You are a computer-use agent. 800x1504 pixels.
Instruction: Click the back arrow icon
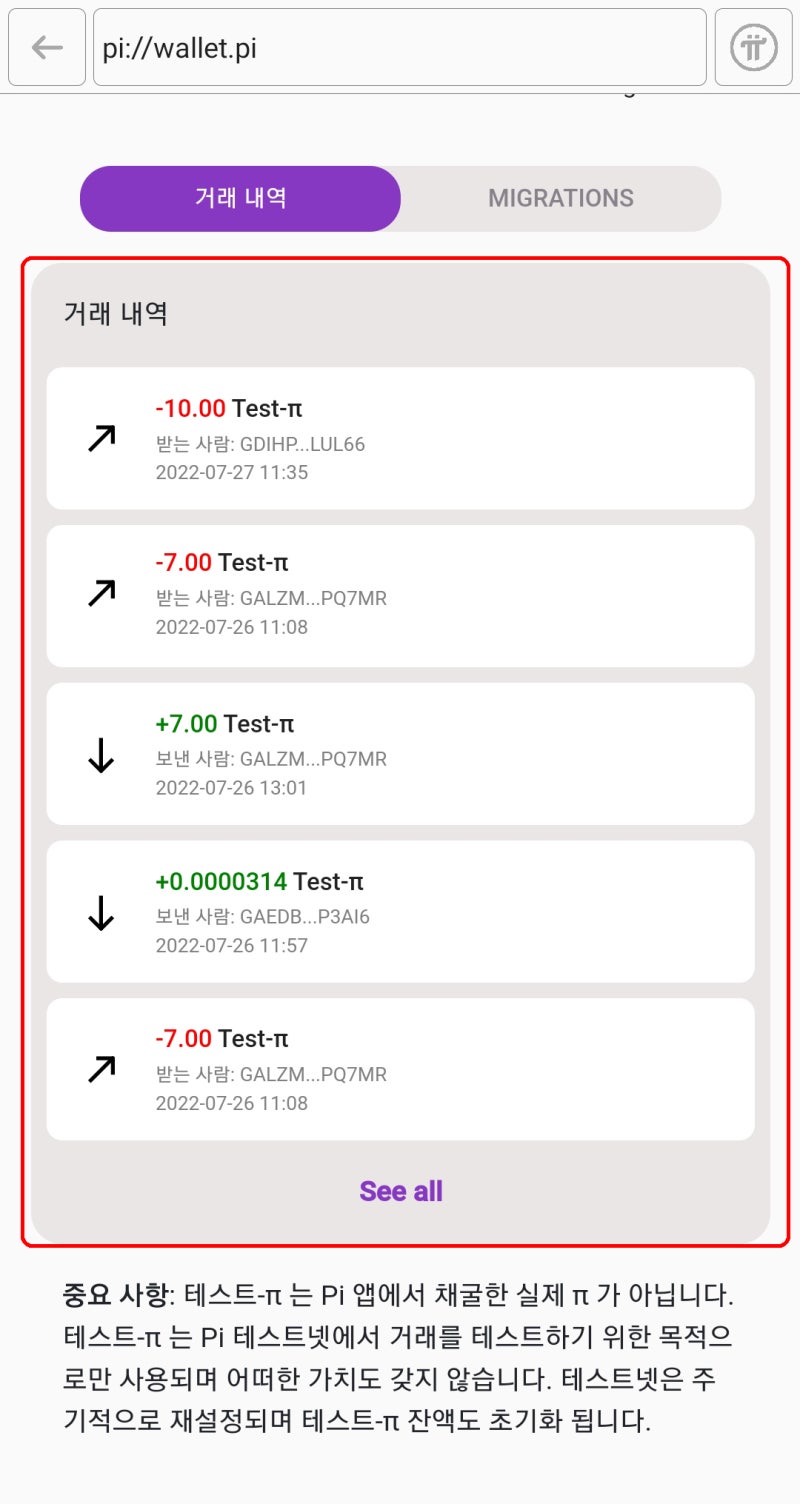pos(46,47)
